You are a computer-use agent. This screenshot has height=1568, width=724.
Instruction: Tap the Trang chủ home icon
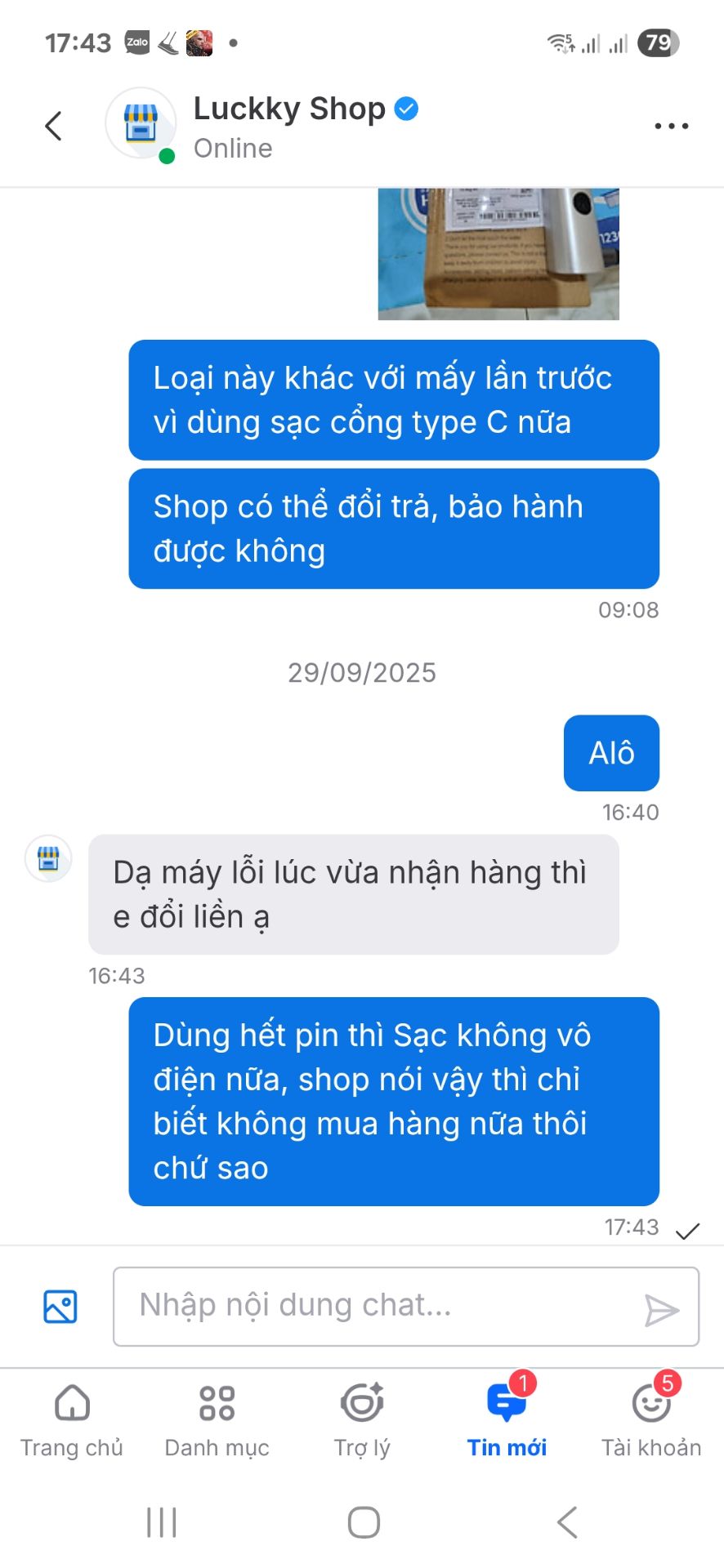click(72, 1401)
